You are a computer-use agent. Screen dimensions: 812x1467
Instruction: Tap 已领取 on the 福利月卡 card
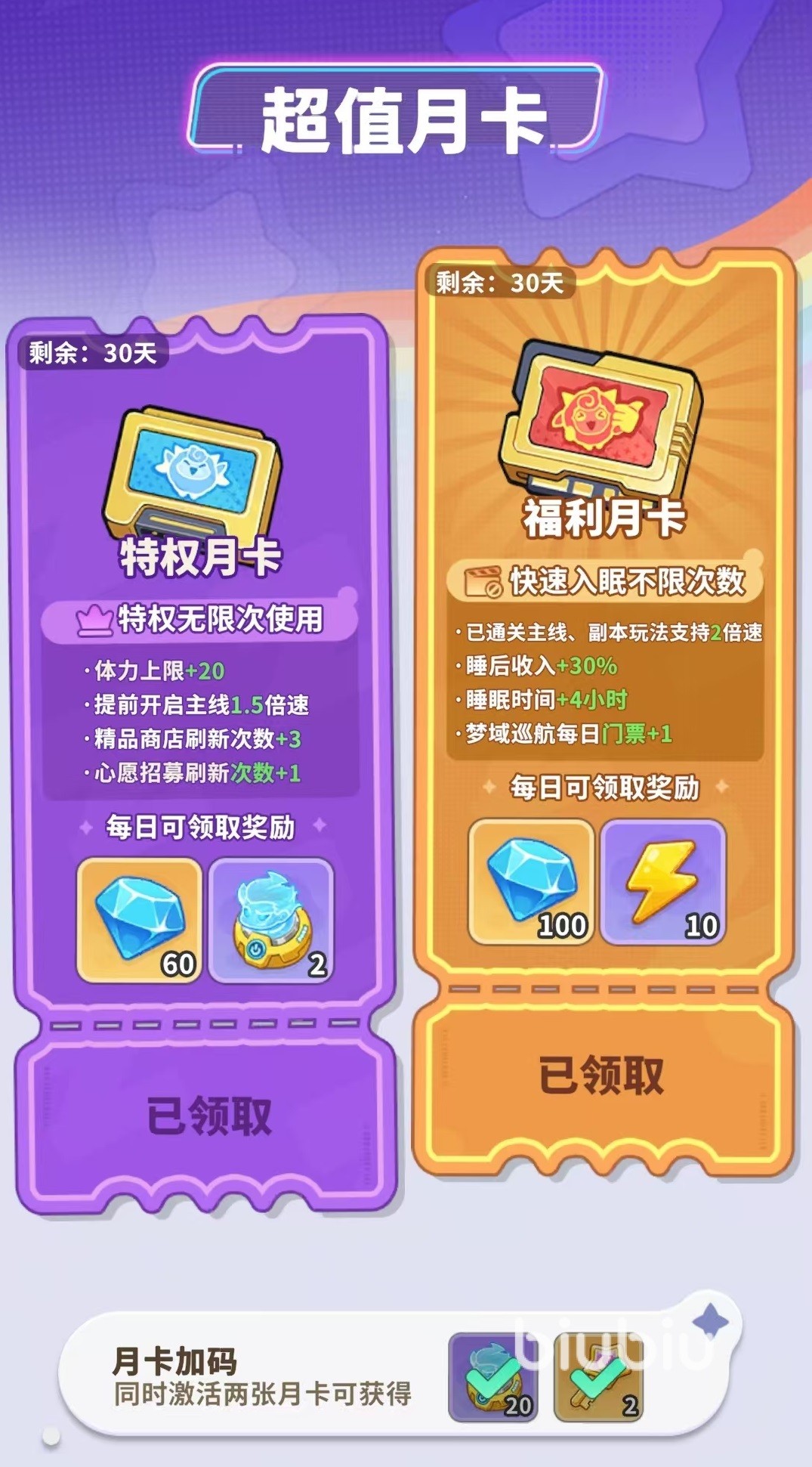tap(601, 1075)
